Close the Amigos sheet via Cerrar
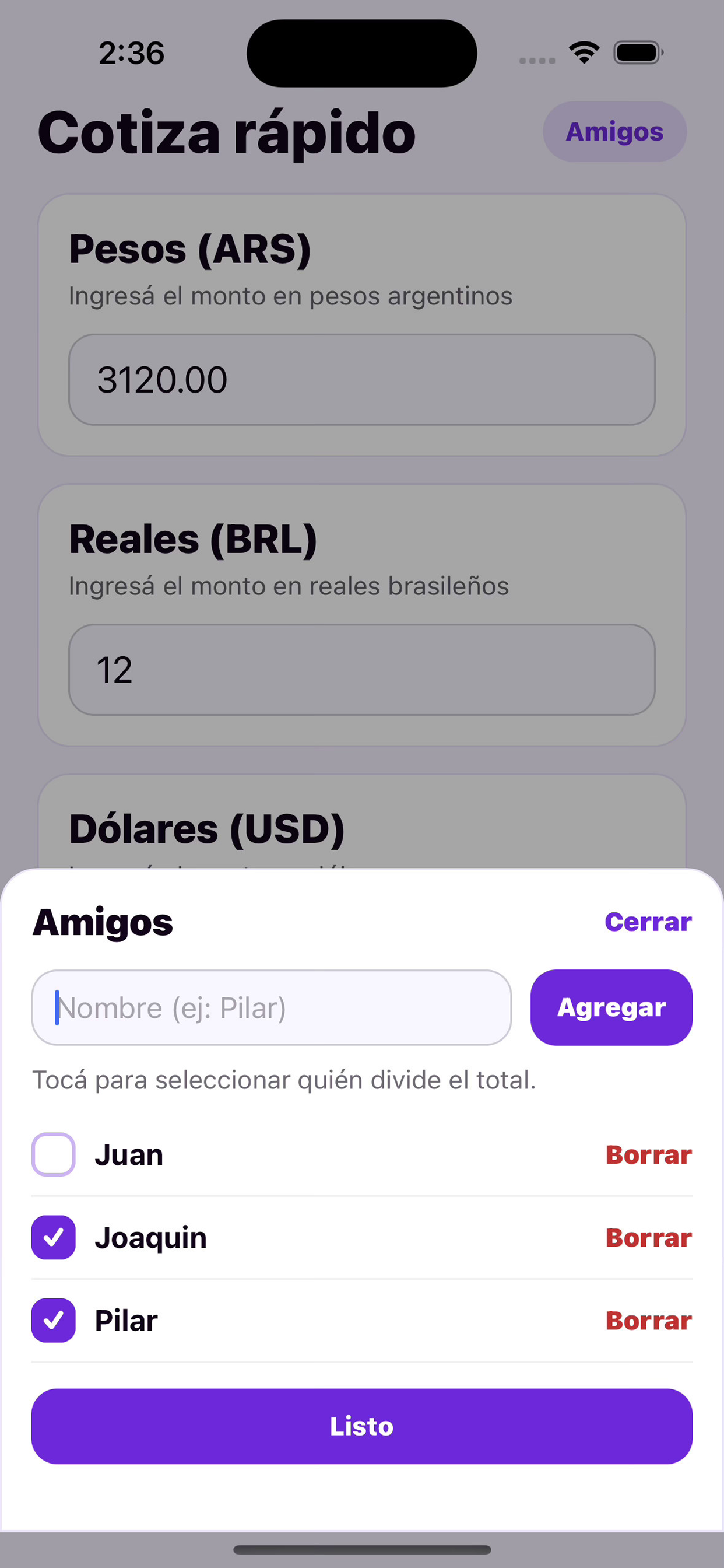The width and height of the screenshot is (724, 1568). pyautogui.click(x=648, y=922)
